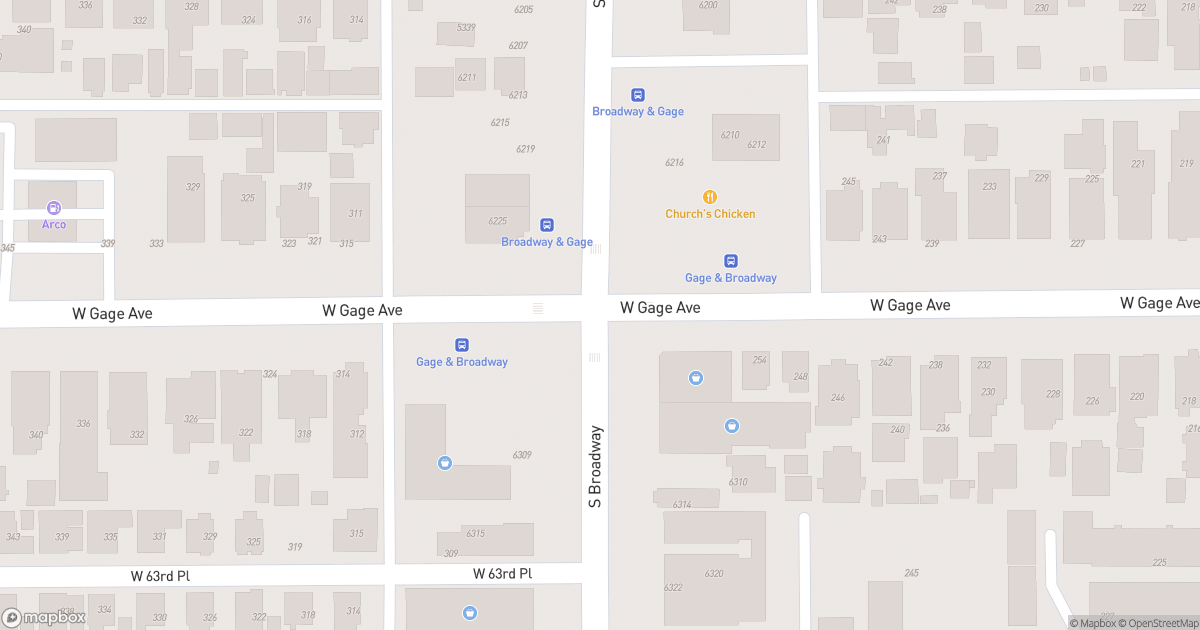Open the shop marker near 6309
1200x630 pixels.
click(445, 463)
